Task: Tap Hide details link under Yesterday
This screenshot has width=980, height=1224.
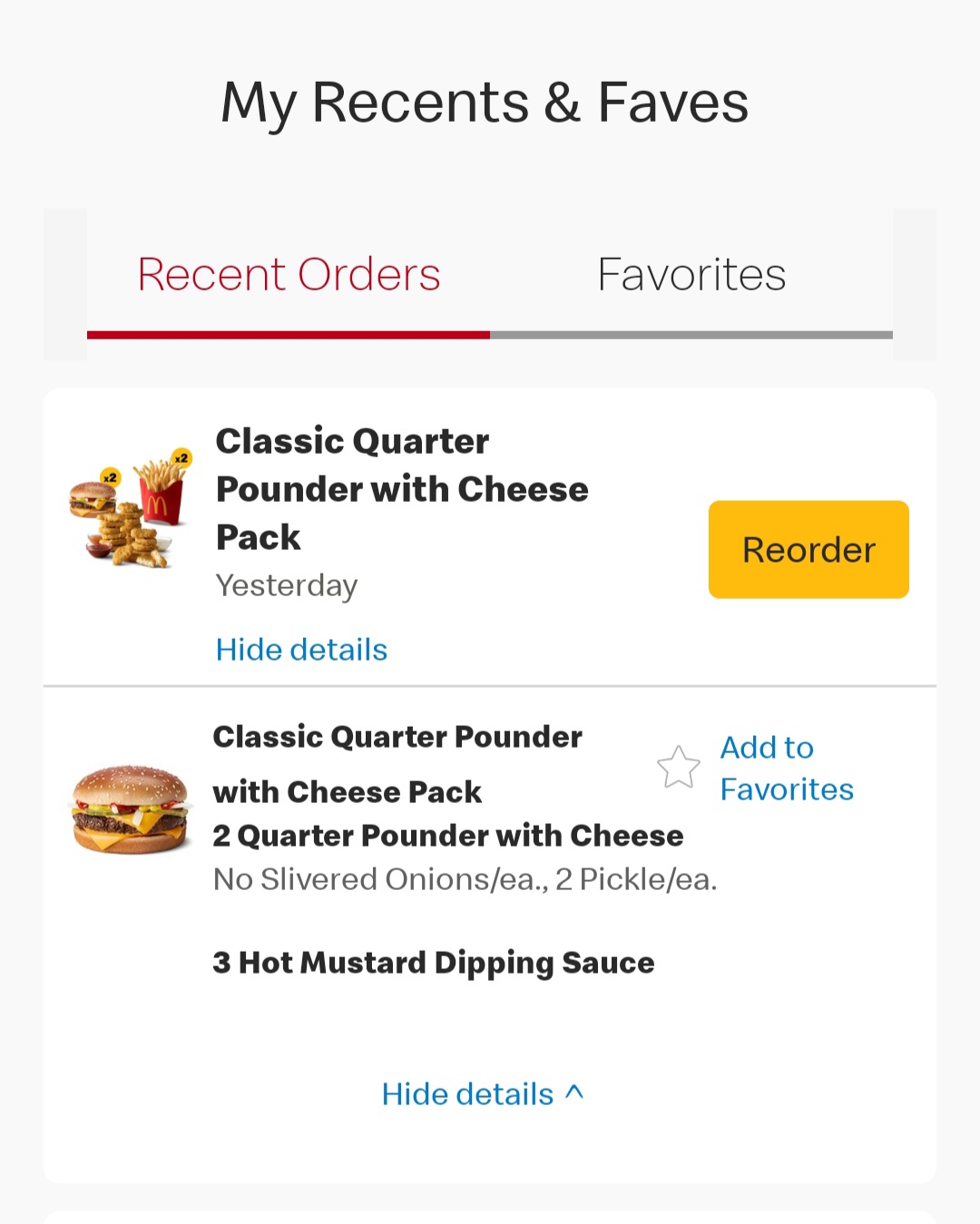Action: point(301,650)
